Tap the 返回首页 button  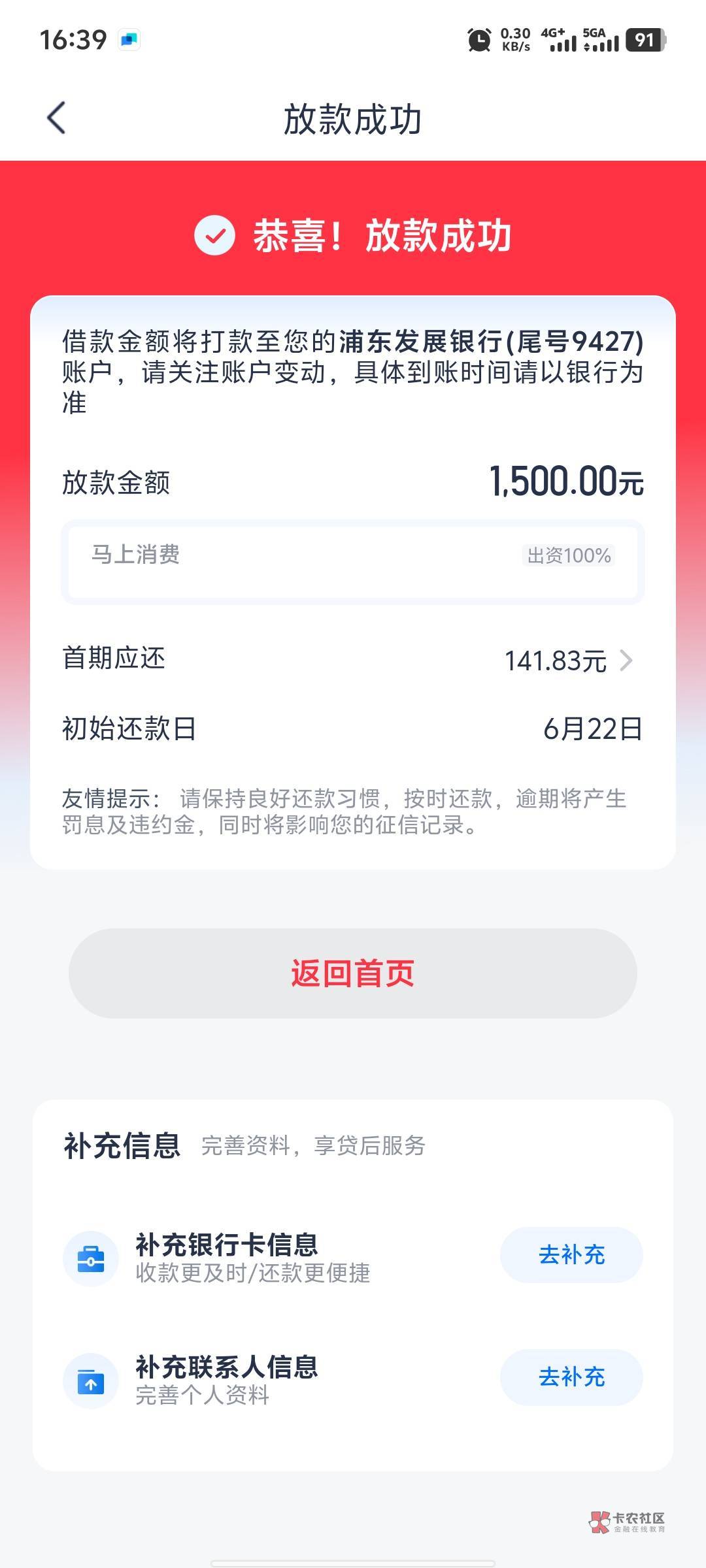(x=353, y=973)
